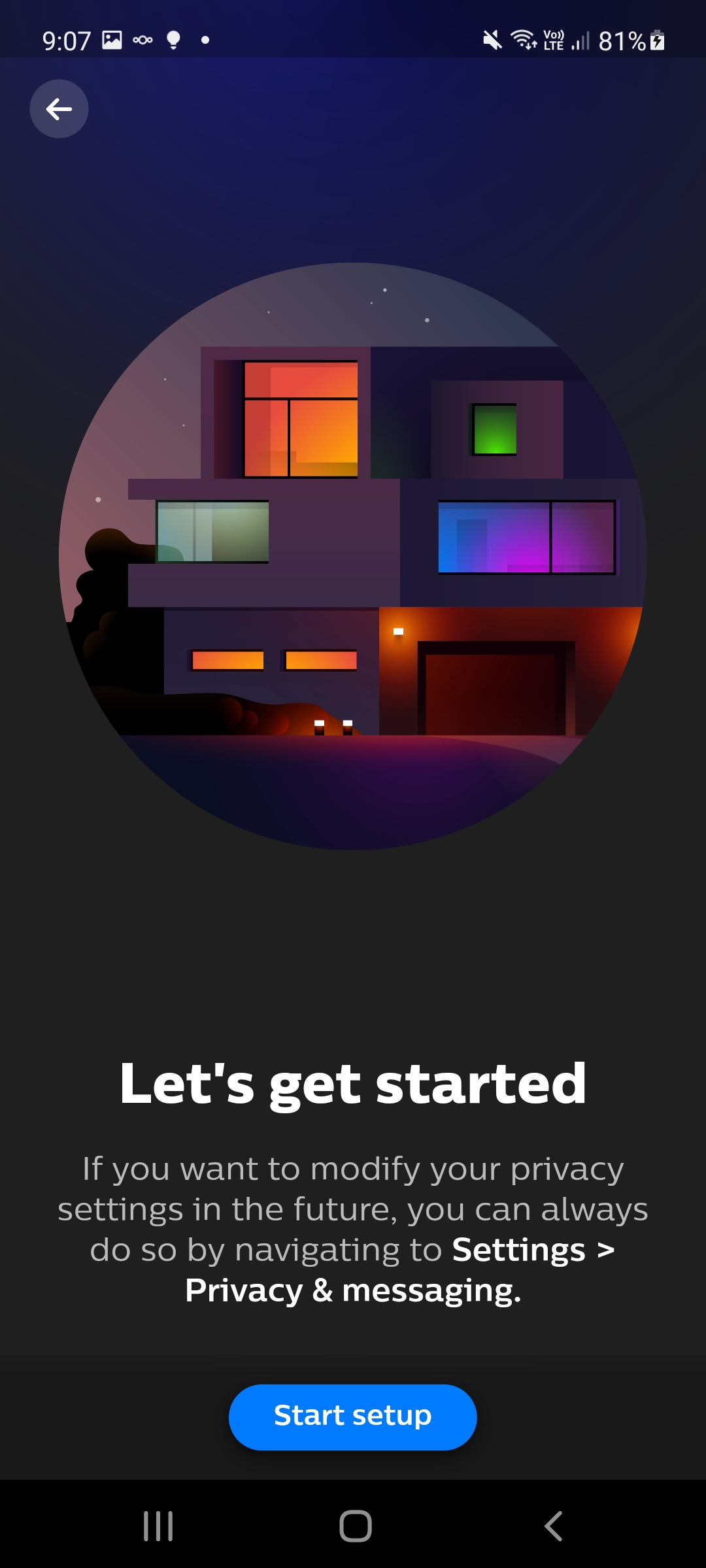Viewport: 706px width, 1568px height.
Task: Select the VoLTE indicator
Action: (x=552, y=40)
